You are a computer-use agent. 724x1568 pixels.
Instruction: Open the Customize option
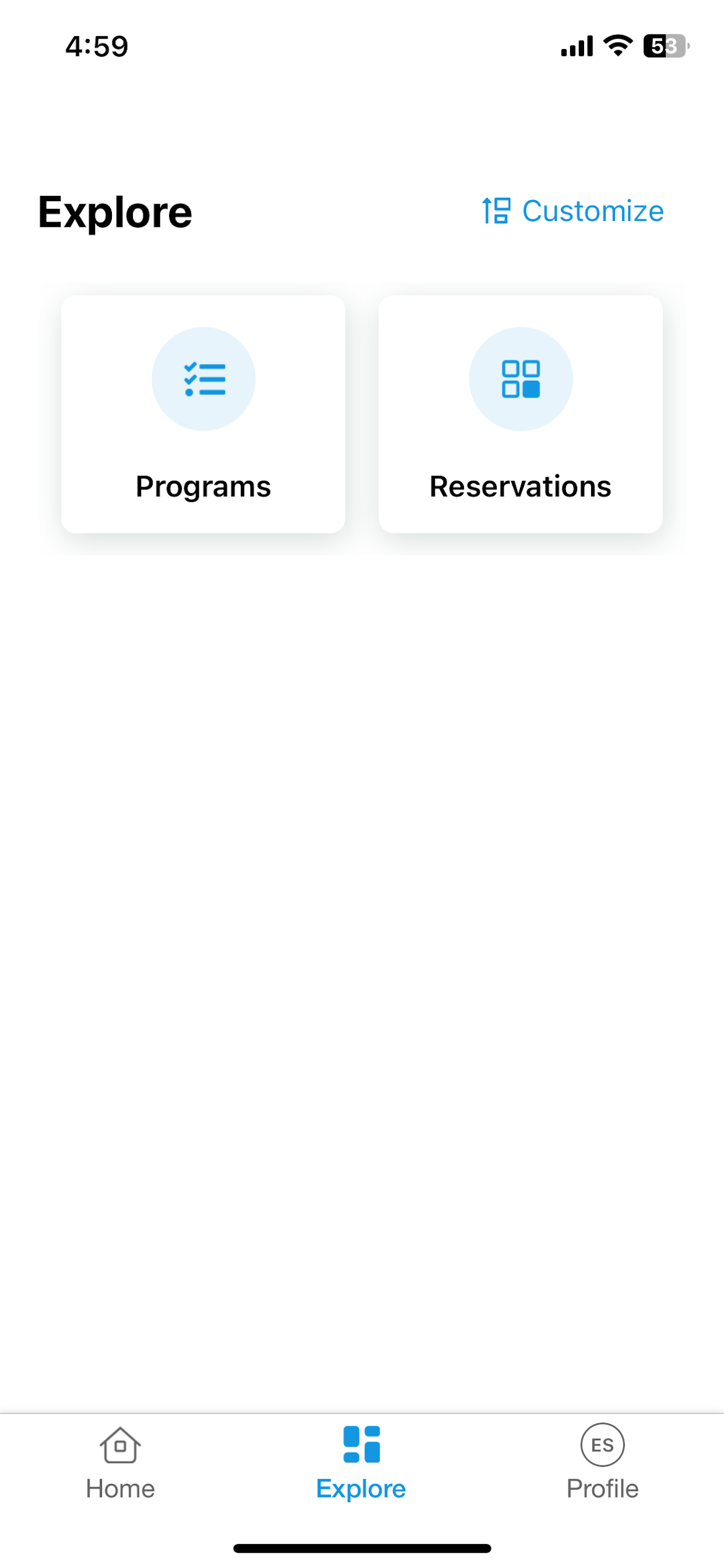[572, 211]
